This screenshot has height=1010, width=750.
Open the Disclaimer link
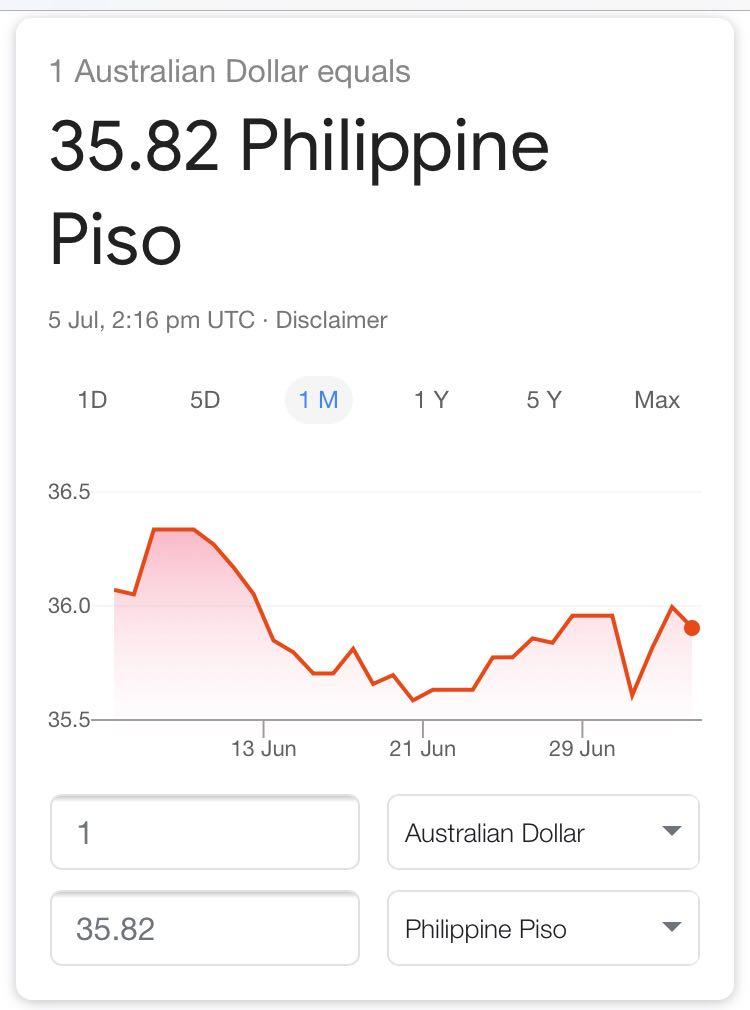(331, 320)
